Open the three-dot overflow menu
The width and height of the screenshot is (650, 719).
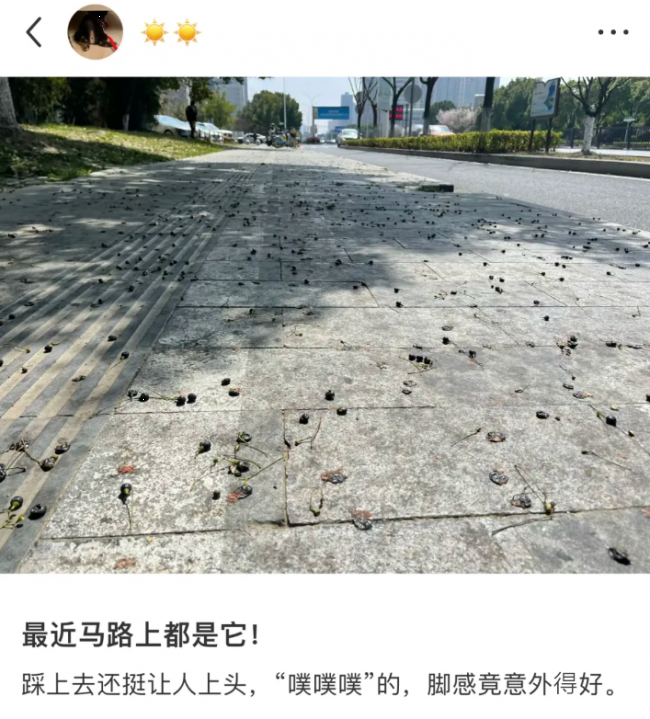pyautogui.click(x=612, y=32)
